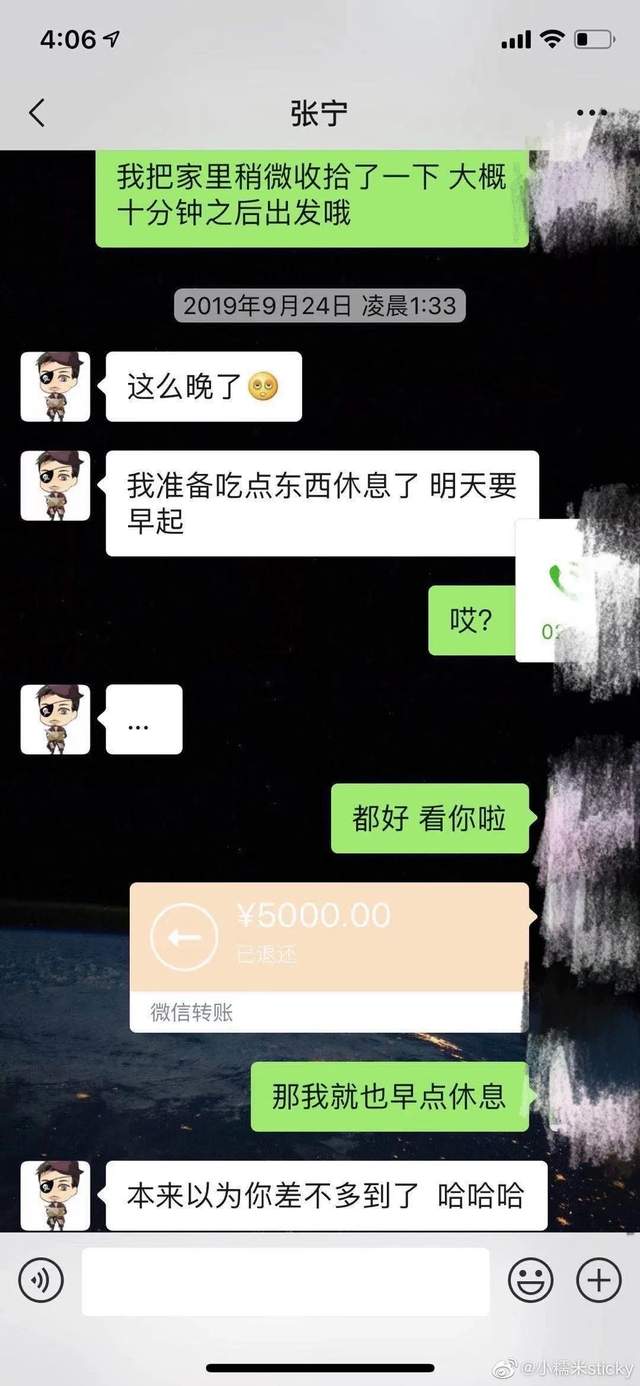
Task: Open the emoji sticker panel
Action: click(531, 1280)
